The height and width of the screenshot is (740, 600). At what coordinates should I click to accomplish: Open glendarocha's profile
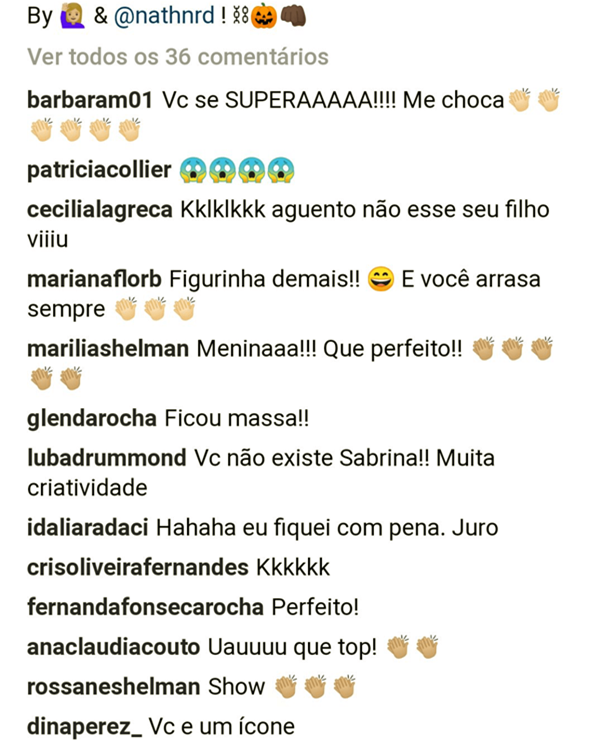coord(91,419)
